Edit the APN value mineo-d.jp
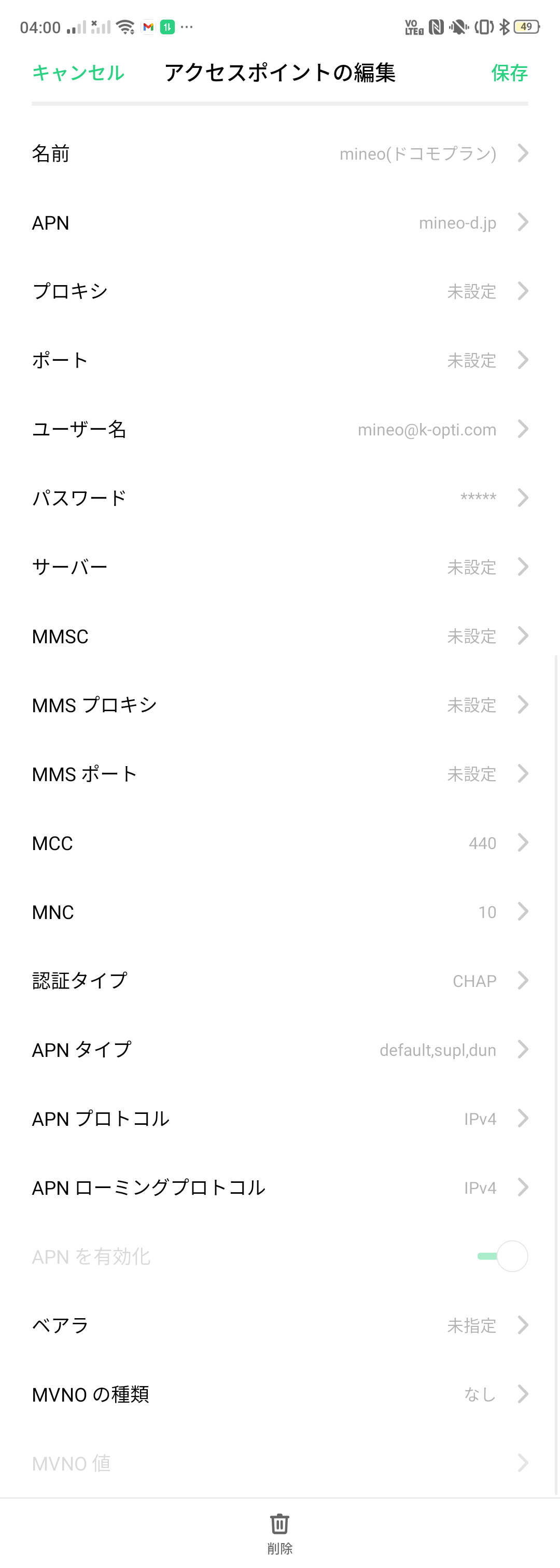 [280, 223]
